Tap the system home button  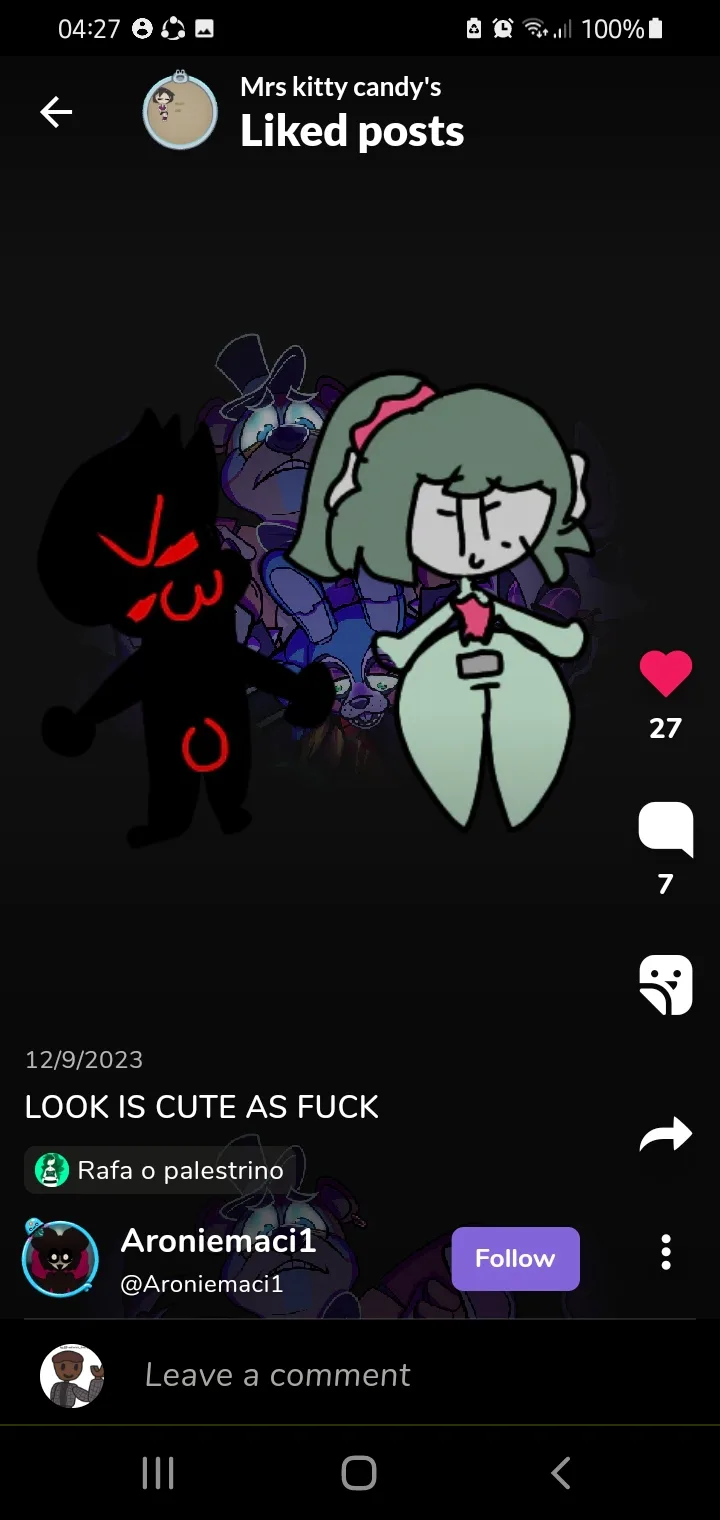[x=359, y=1472]
